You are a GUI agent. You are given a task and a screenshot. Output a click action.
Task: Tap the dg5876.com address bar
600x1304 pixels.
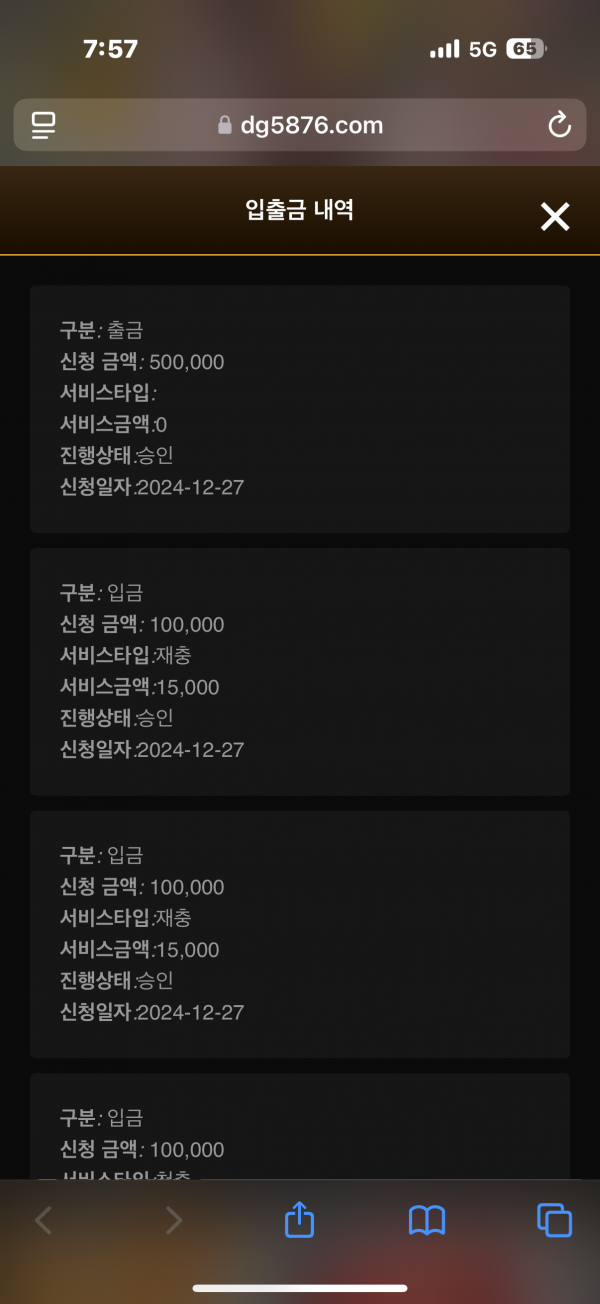click(x=300, y=125)
